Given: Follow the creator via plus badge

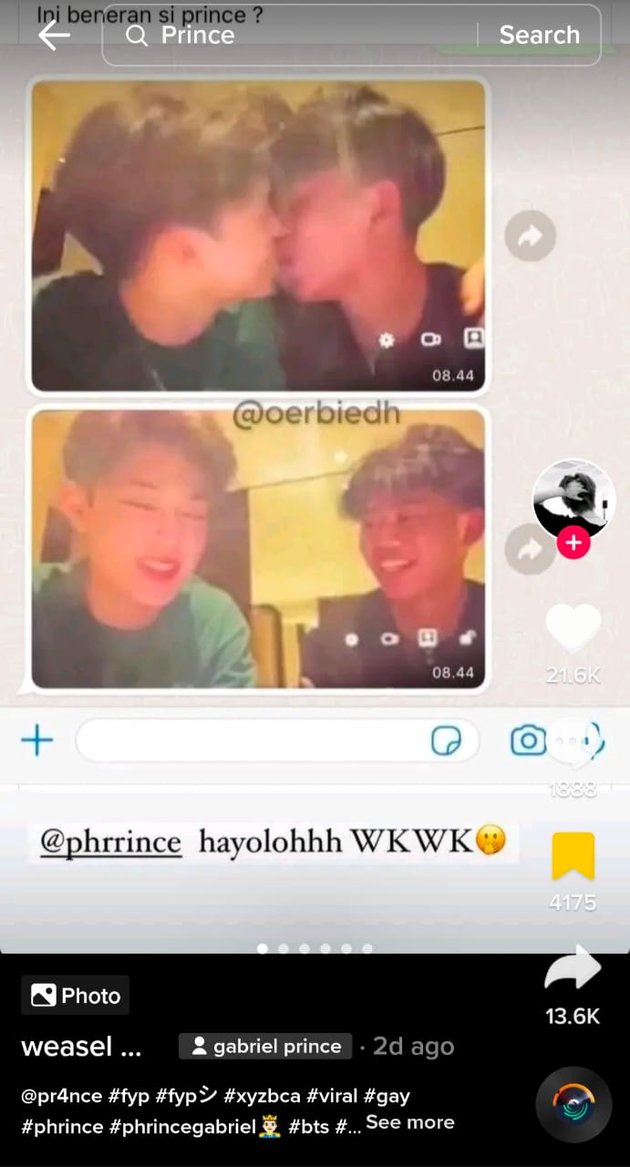Looking at the screenshot, I should coord(573,543).
